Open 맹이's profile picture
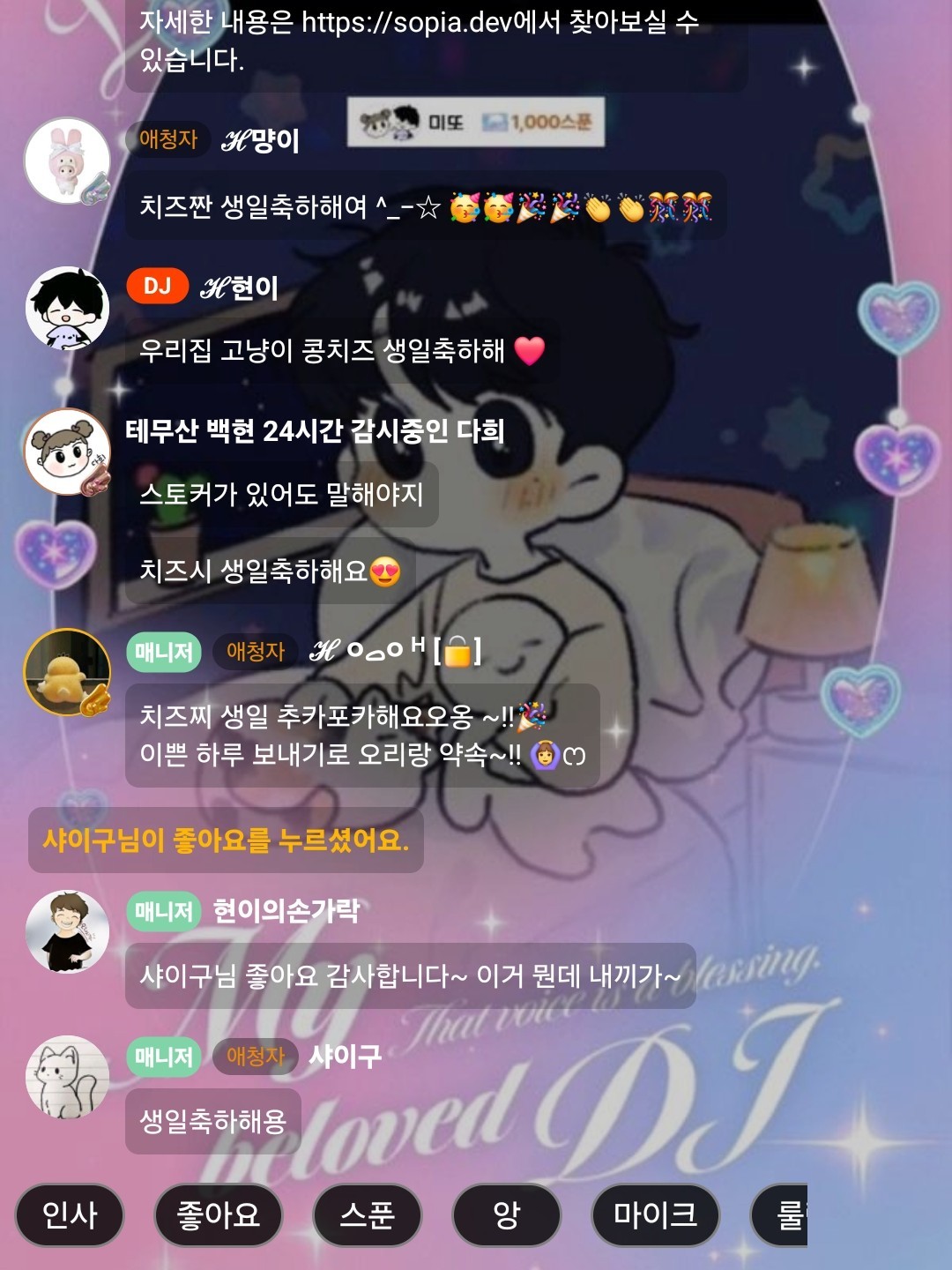Viewport: 952px width, 1270px height. [66, 161]
